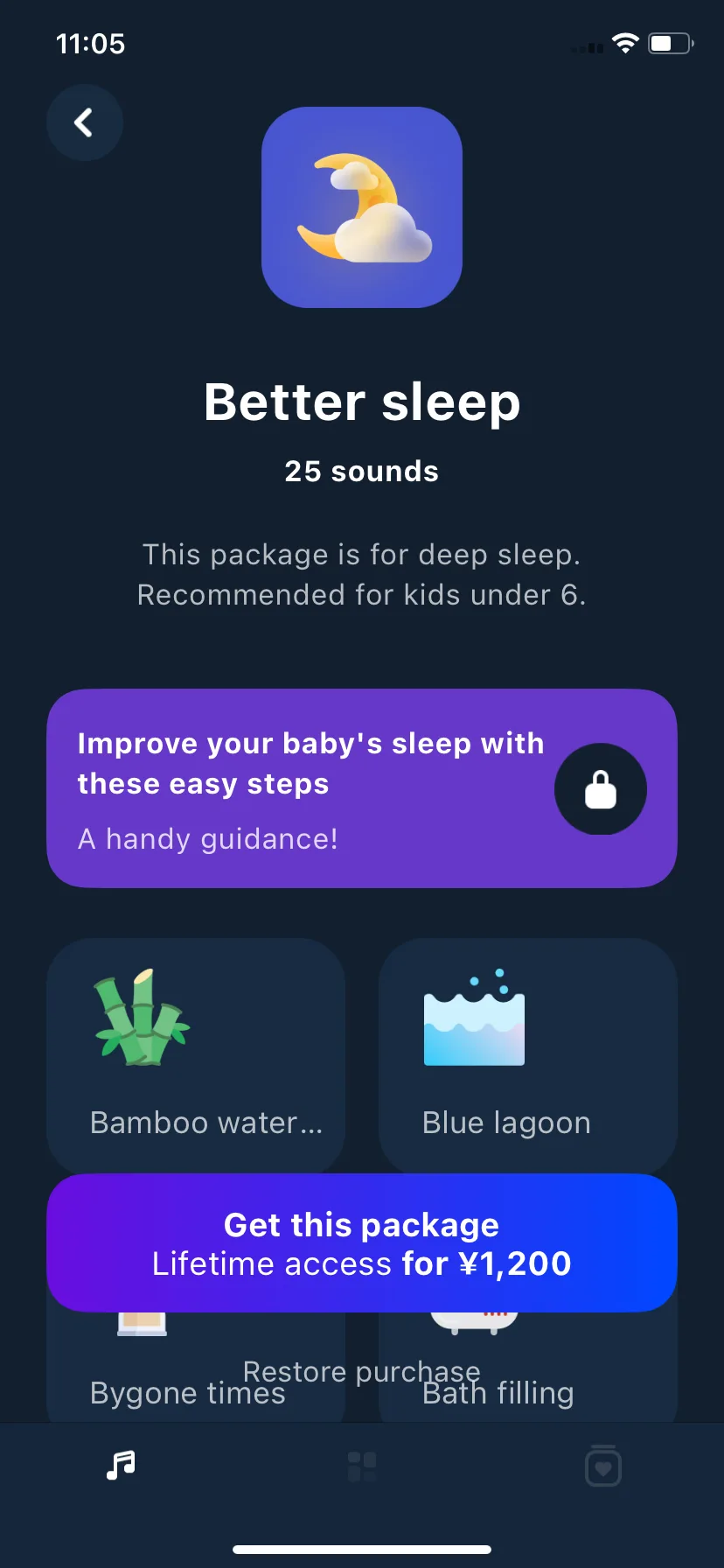Switch to the grid mixes tab
The height and width of the screenshot is (1568, 724).
coord(361,1466)
